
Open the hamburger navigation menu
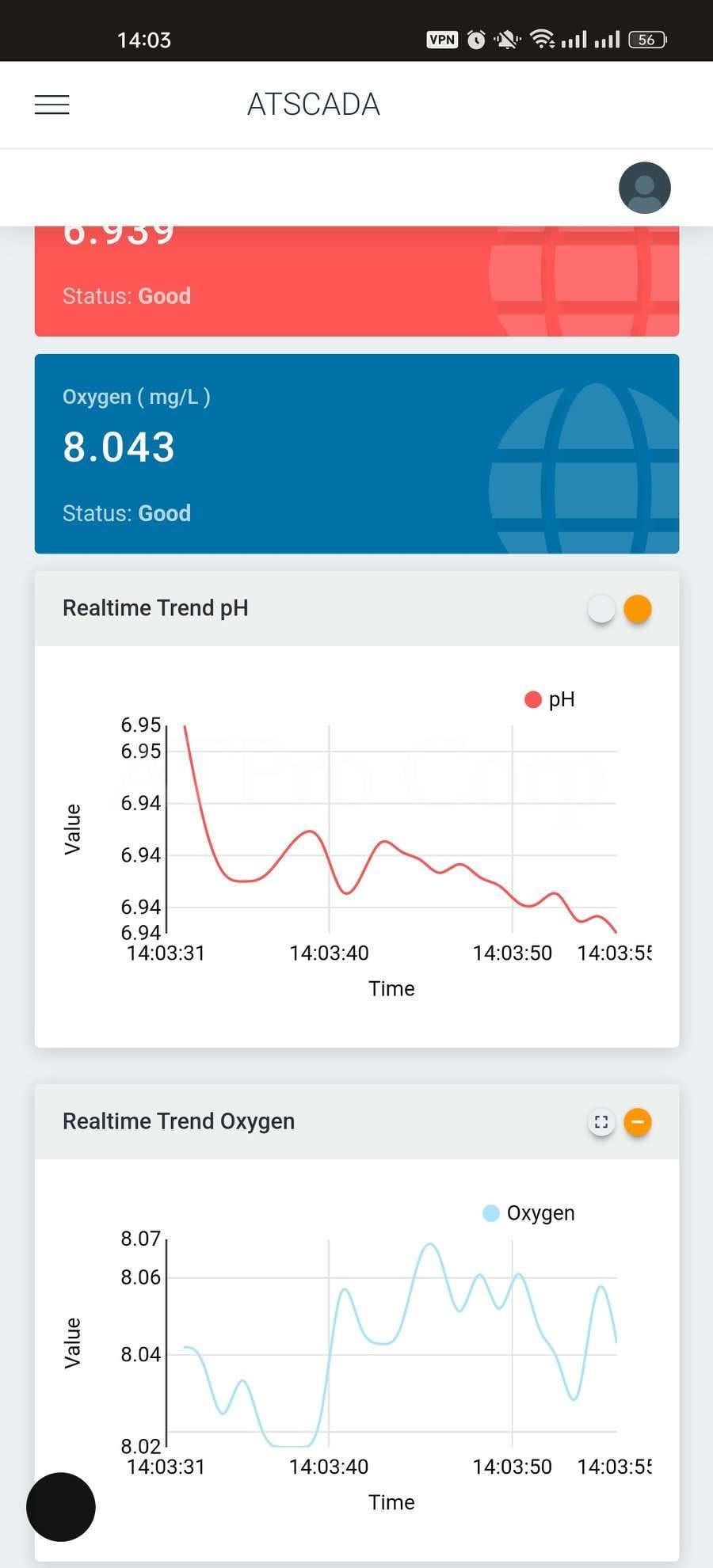(52, 105)
